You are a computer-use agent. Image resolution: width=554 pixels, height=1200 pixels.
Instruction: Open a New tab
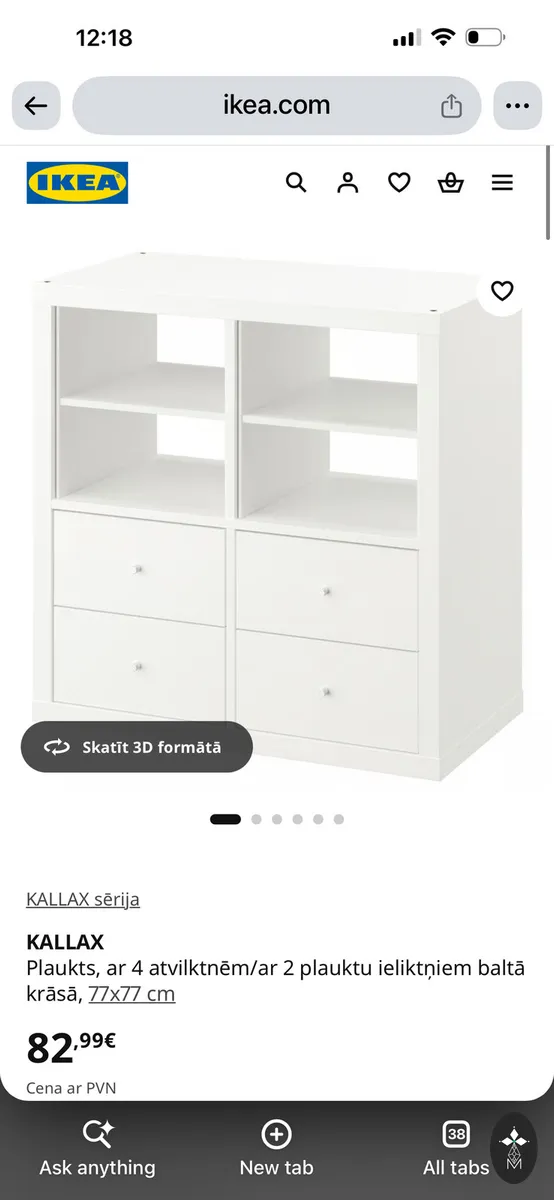[x=276, y=1149]
